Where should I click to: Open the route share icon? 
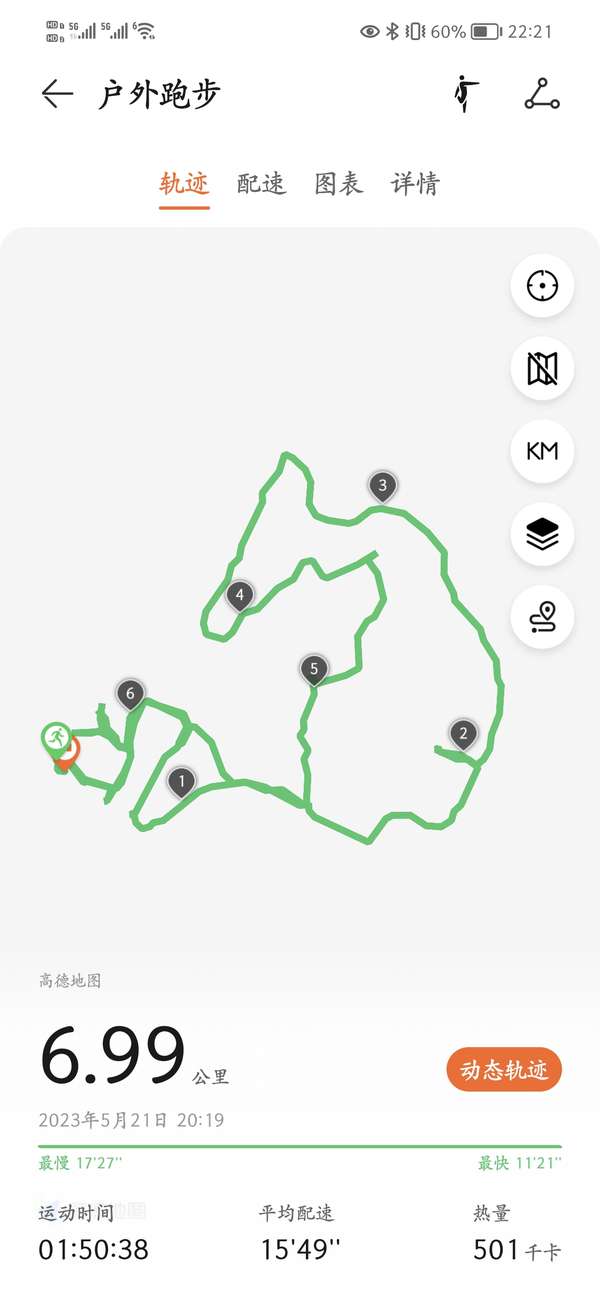542,94
